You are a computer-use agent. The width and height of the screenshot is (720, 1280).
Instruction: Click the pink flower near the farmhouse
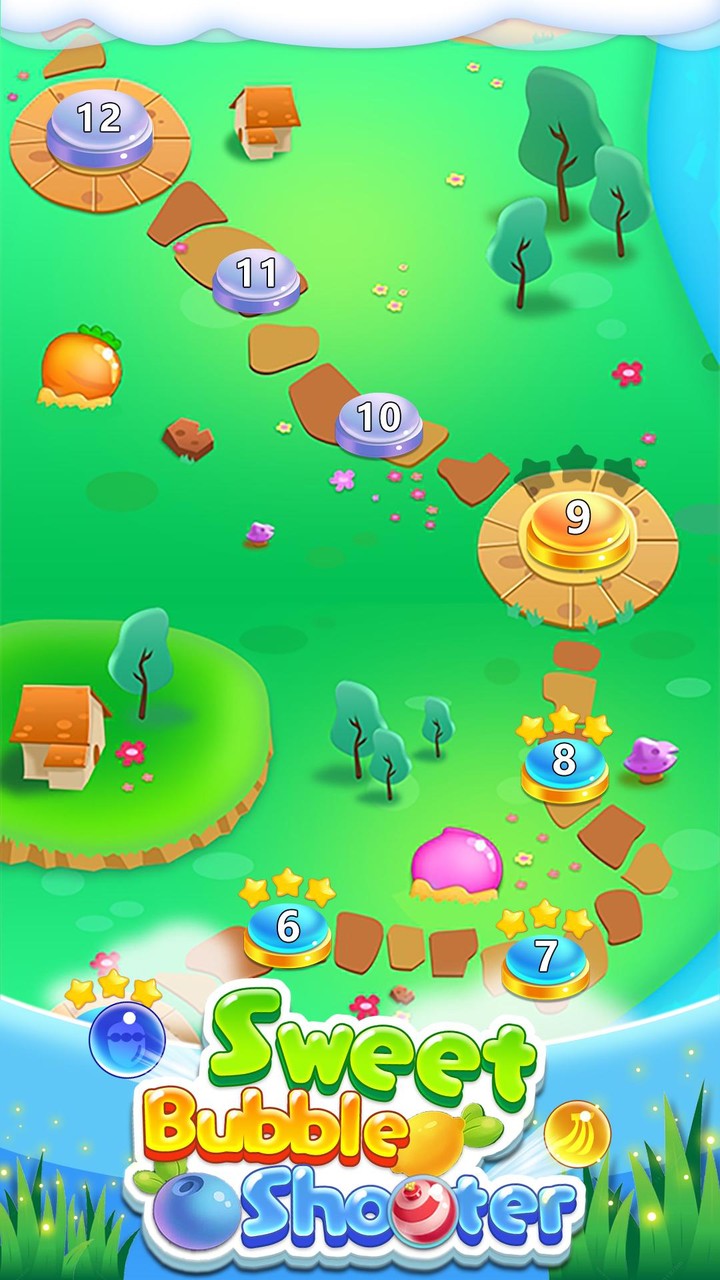[x=132, y=751]
